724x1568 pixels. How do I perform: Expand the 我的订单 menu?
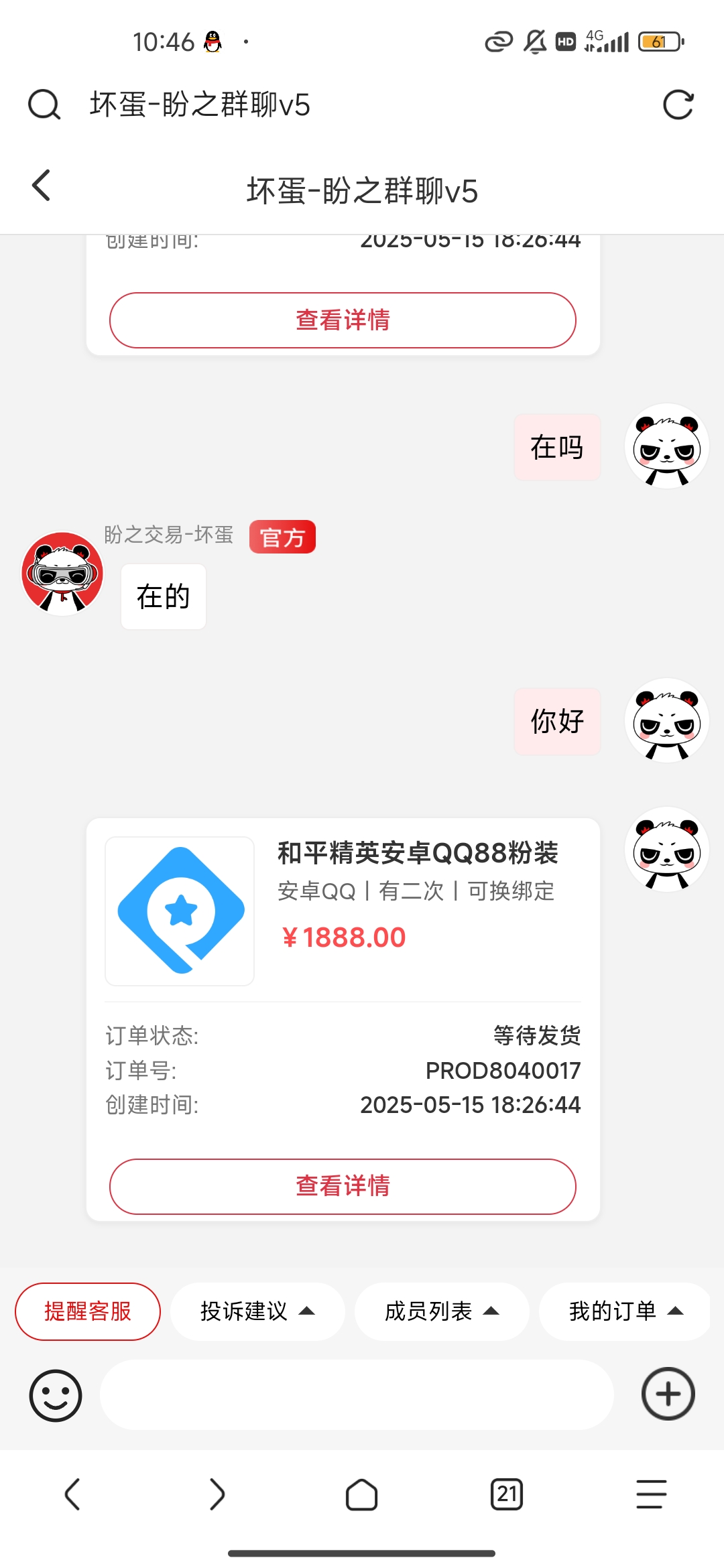(625, 1311)
